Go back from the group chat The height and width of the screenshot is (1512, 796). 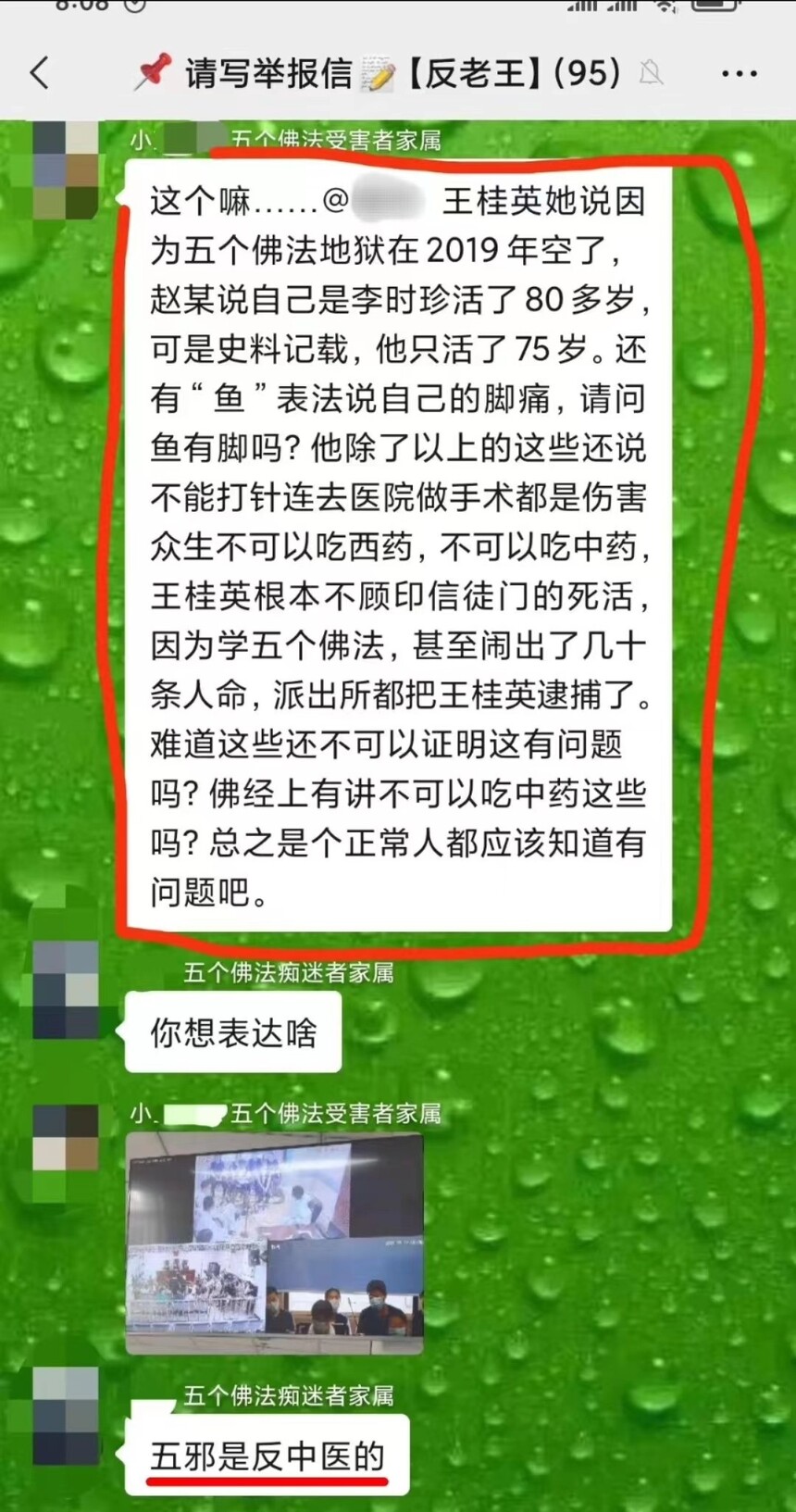tap(39, 73)
